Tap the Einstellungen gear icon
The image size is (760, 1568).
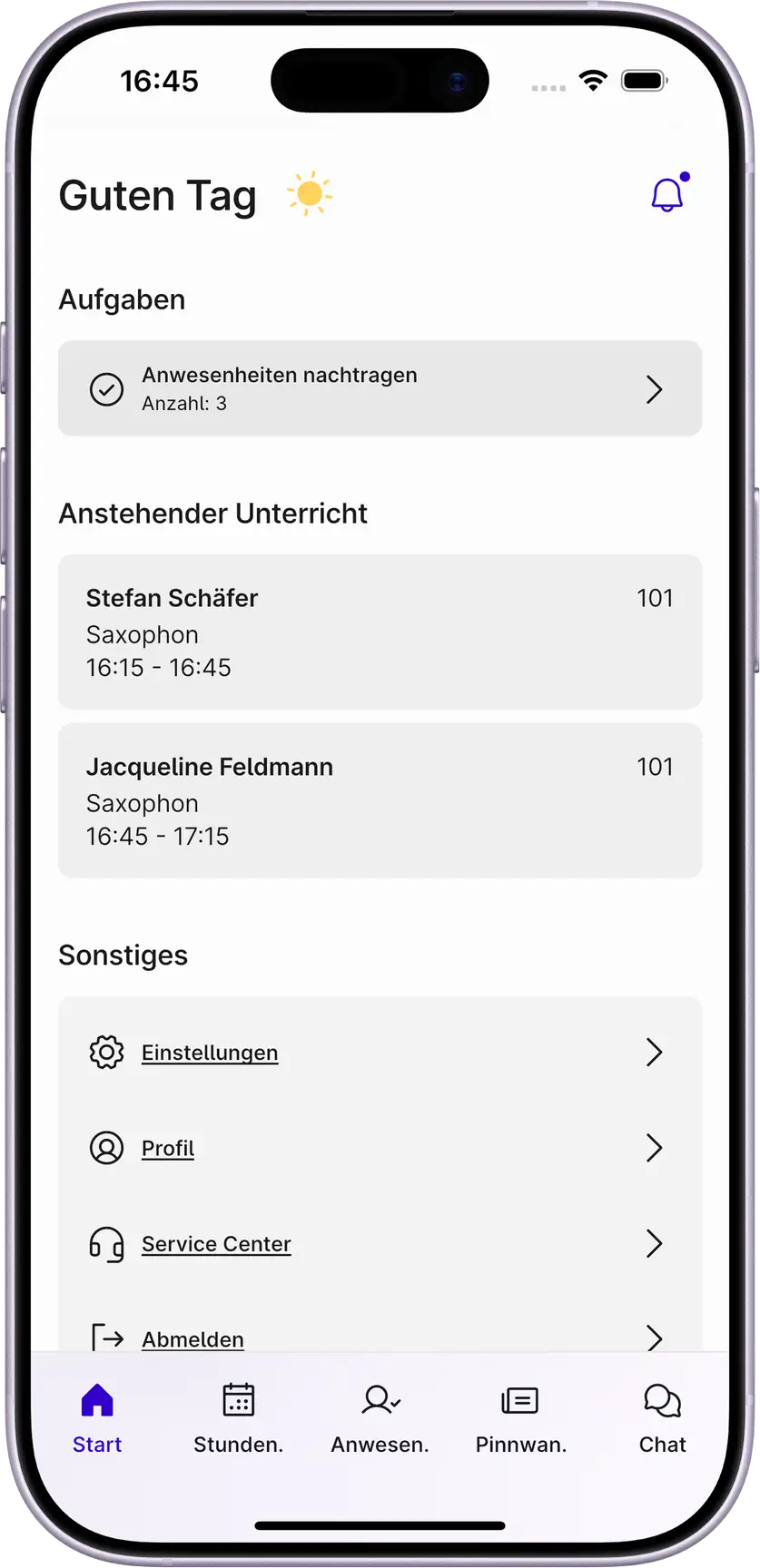[106, 1052]
